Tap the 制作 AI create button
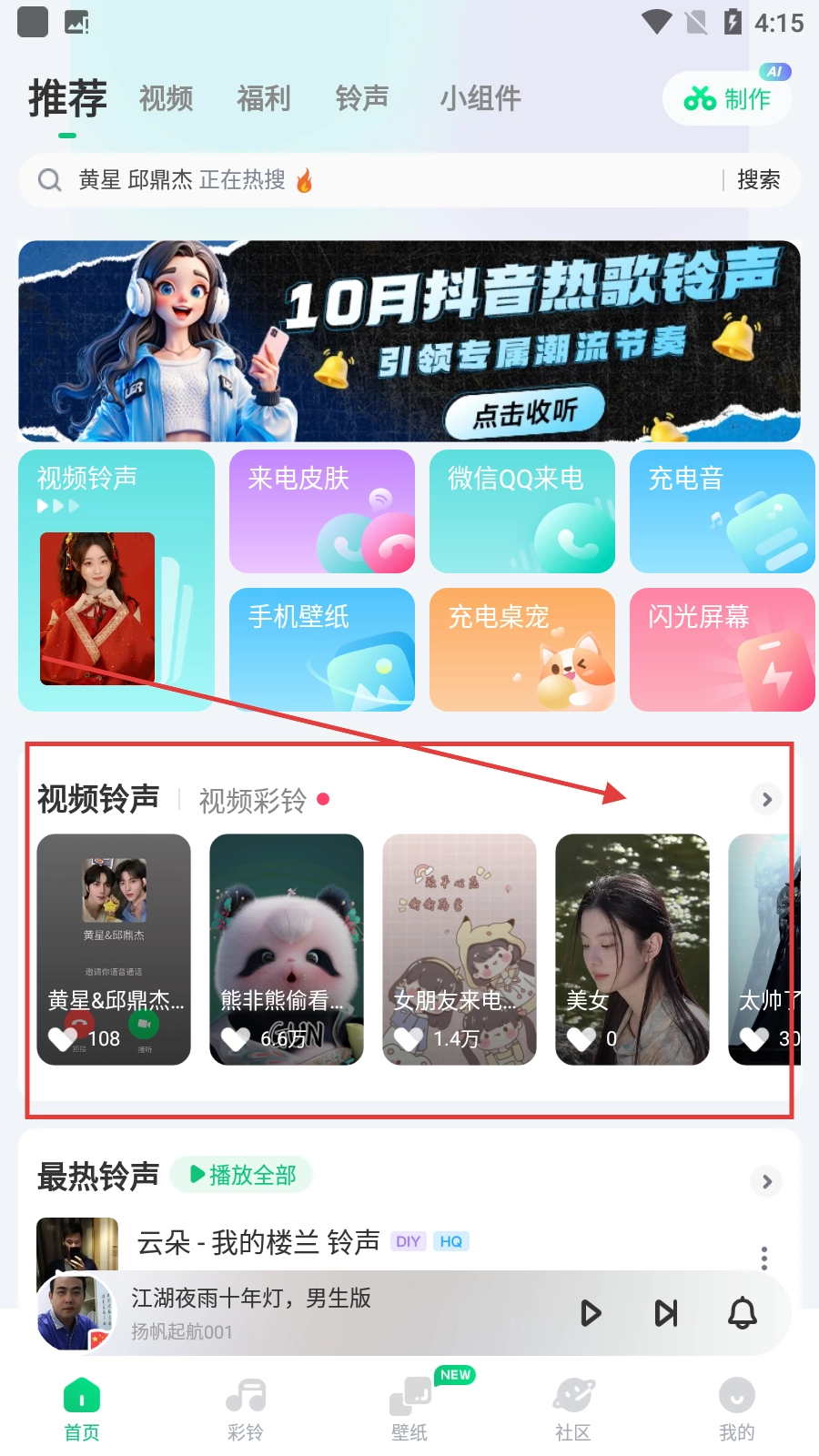Image resolution: width=819 pixels, height=1456 pixels. [727, 98]
